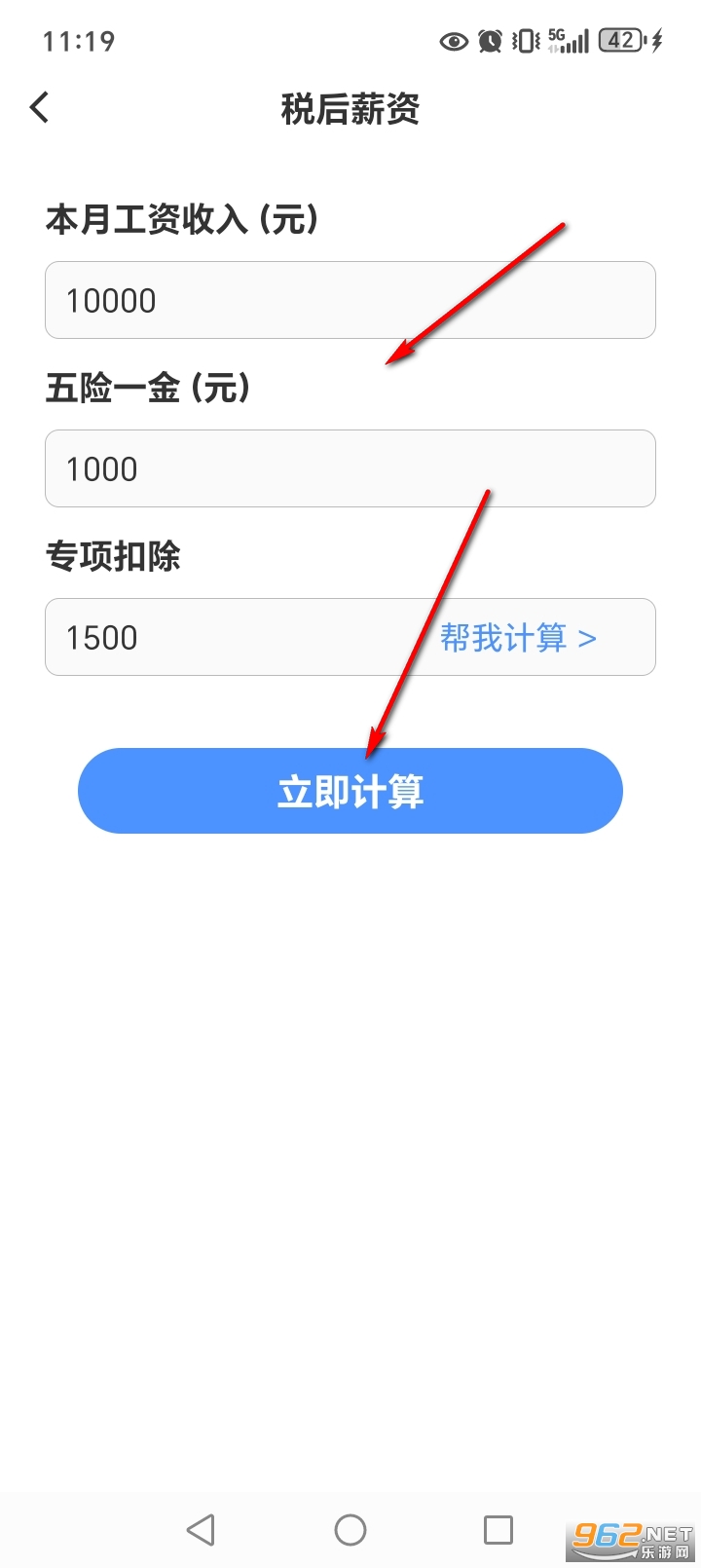Viewport: 701px width, 1568px height.
Task: Tap the vibrate mode icon in status bar
Action: pos(525,41)
